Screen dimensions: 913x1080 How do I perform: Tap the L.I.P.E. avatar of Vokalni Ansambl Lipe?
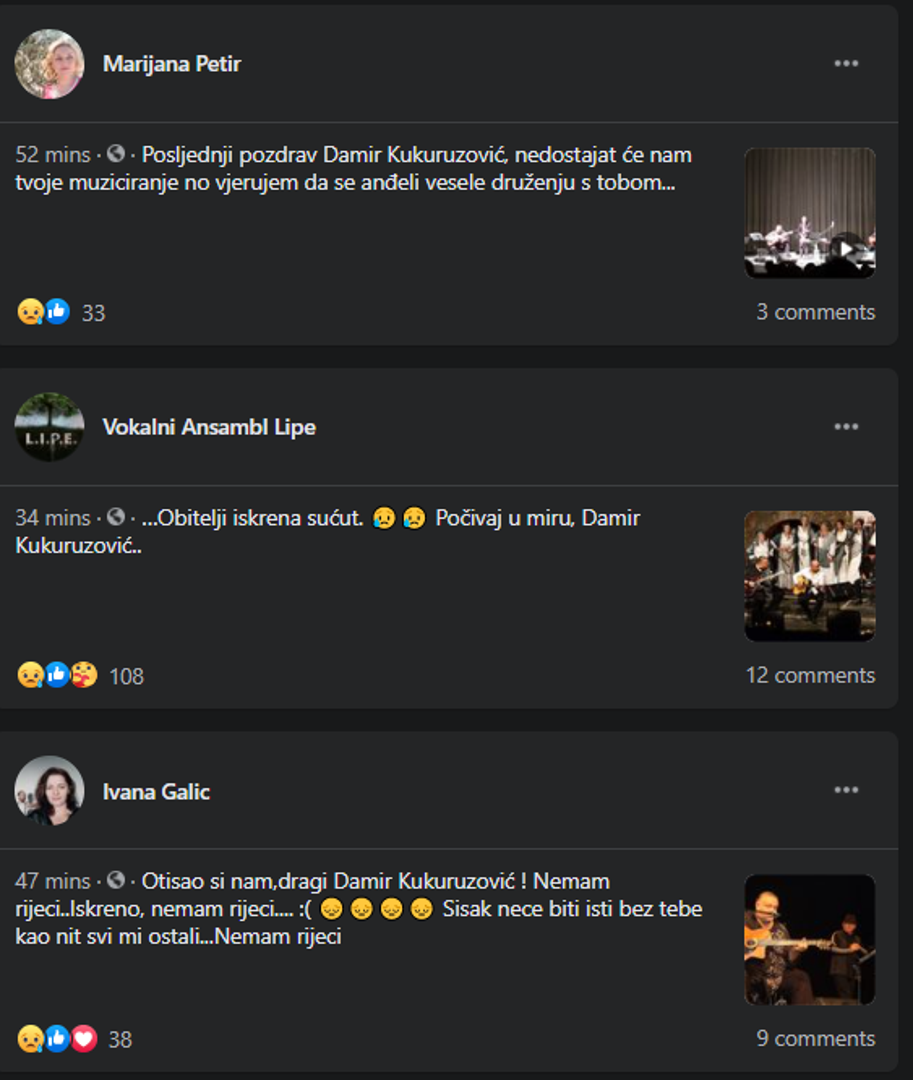coord(49,427)
